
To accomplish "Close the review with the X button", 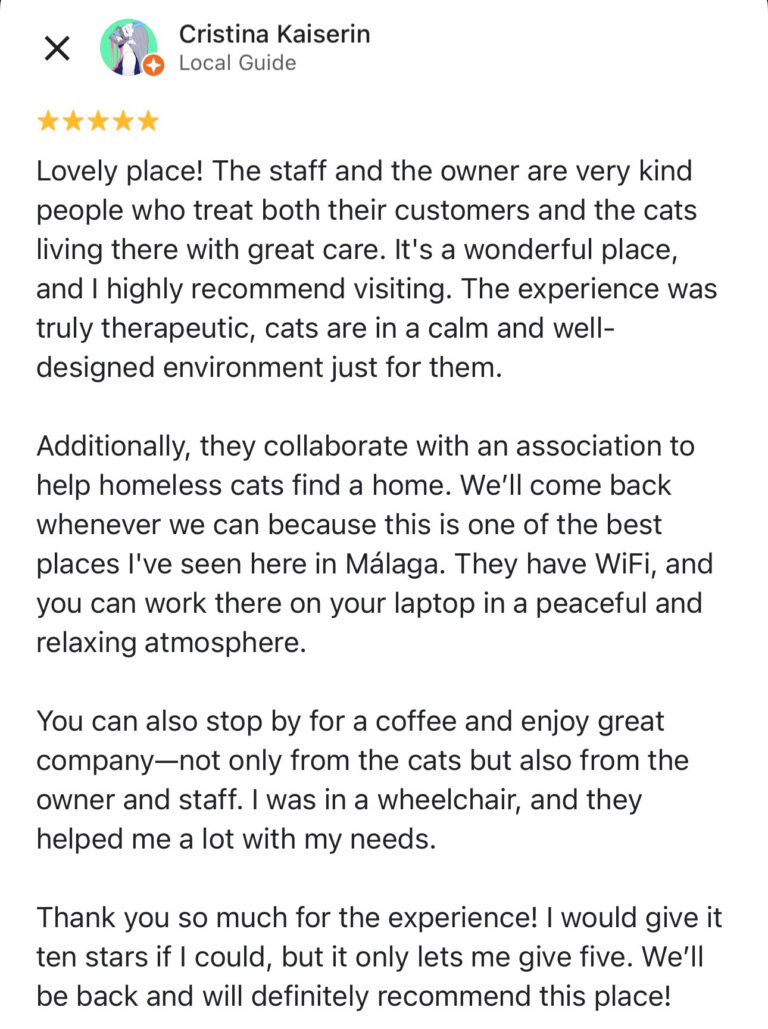I will [x=57, y=48].
